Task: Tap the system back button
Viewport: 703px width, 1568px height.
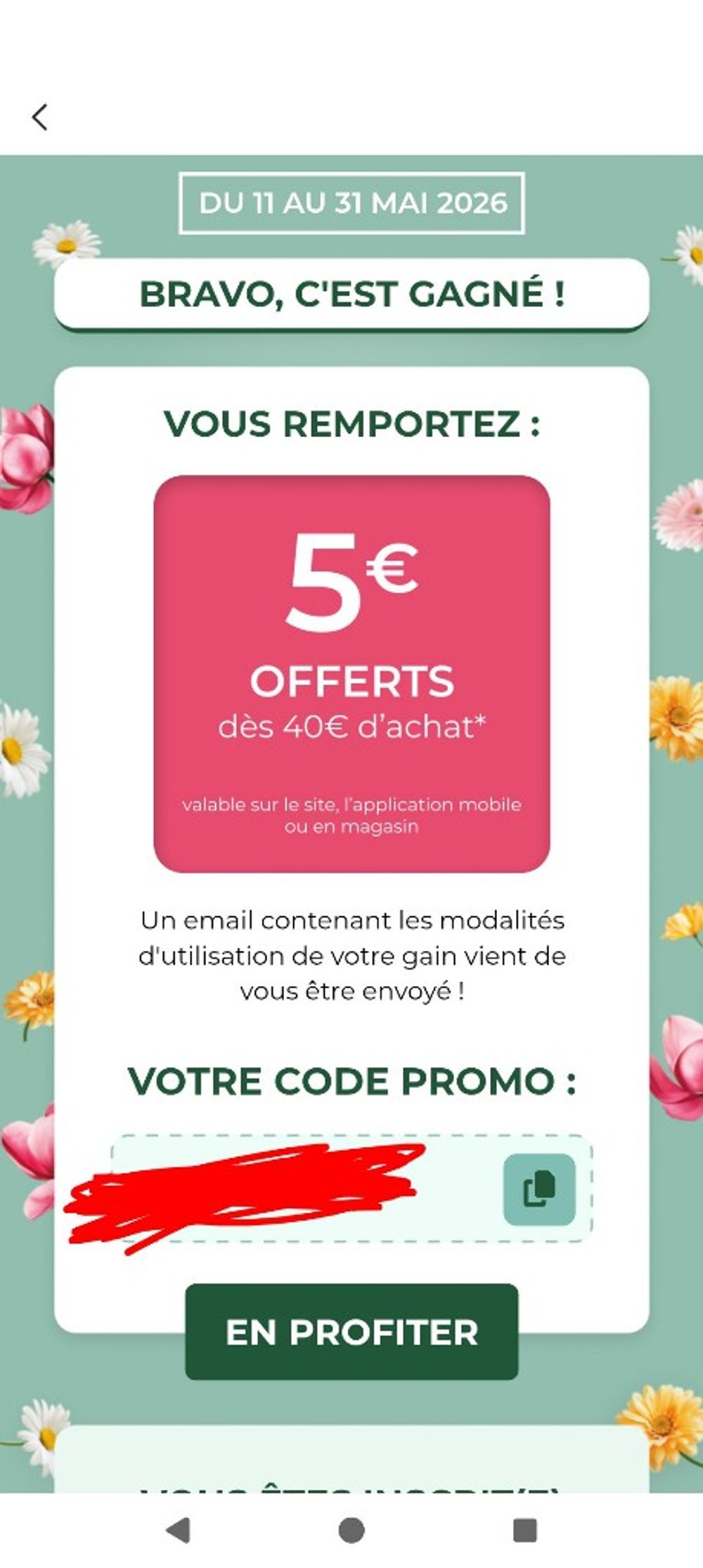Action: click(x=178, y=1529)
